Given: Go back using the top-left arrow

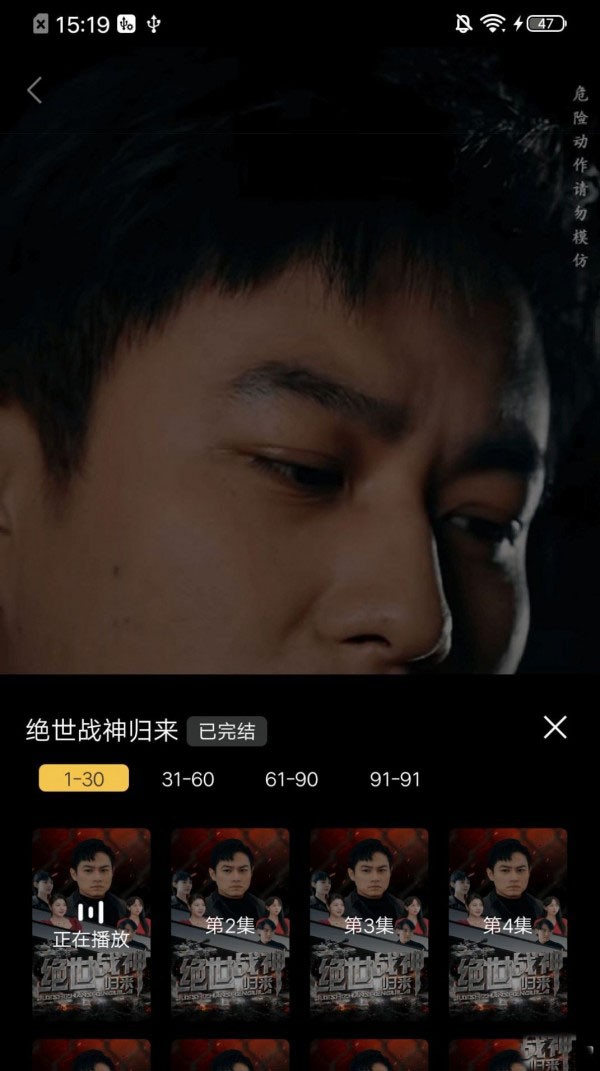Looking at the screenshot, I should tap(35, 90).
